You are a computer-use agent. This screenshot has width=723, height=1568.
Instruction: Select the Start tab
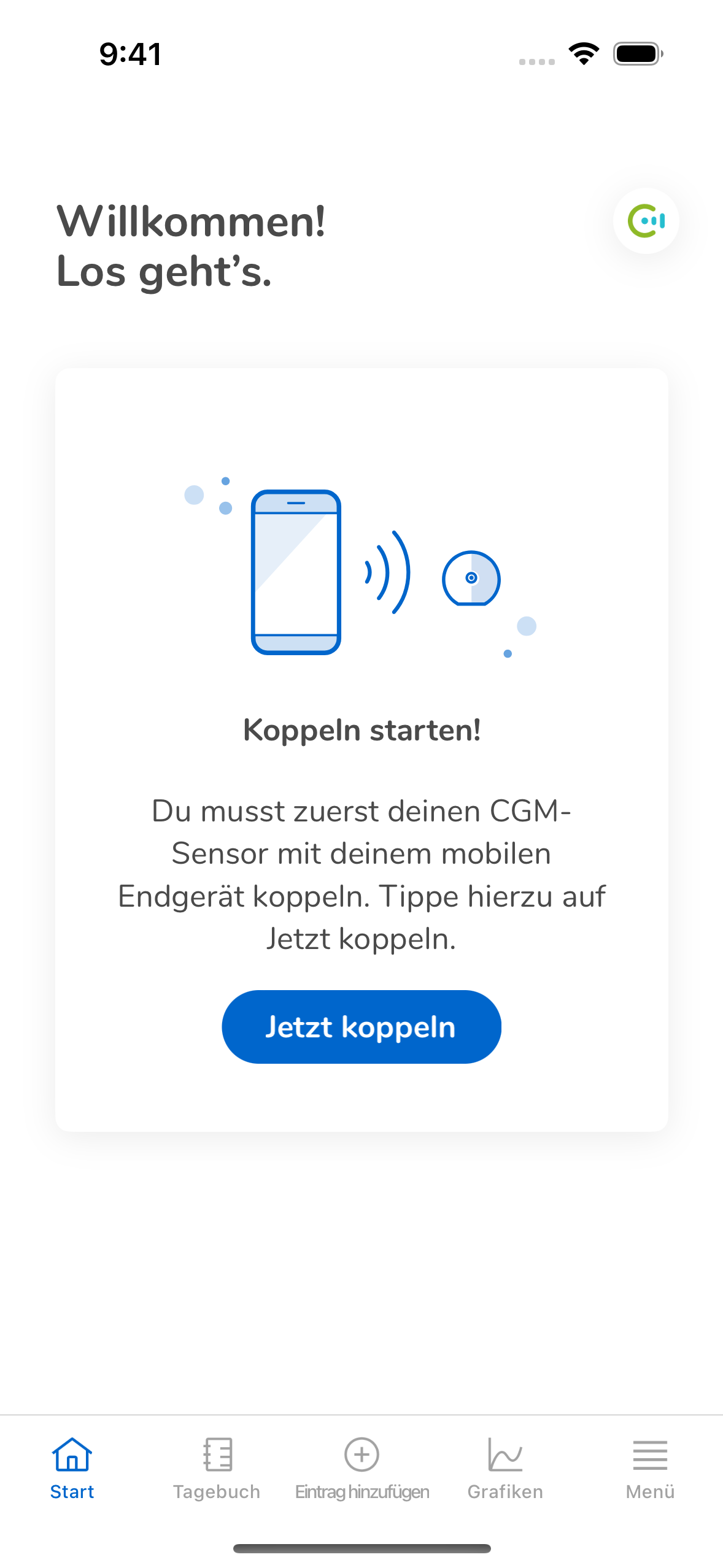72,1467
